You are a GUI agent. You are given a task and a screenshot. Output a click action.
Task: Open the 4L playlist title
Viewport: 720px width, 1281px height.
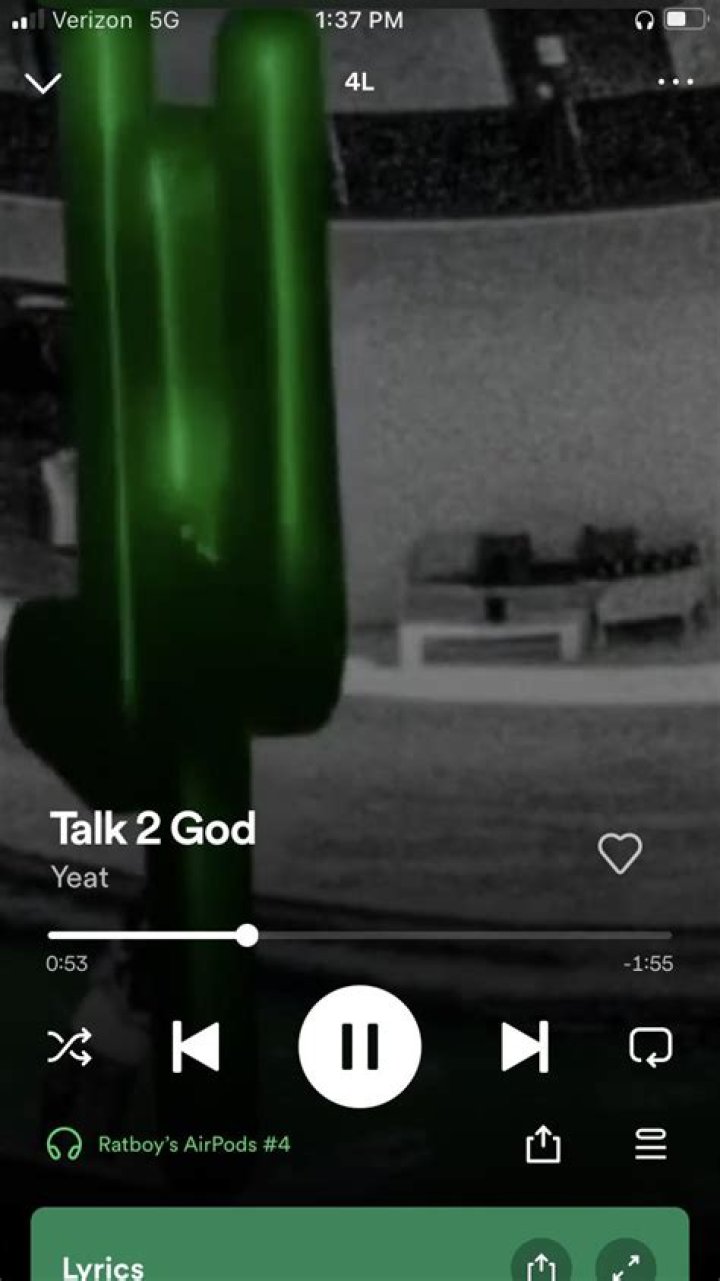click(x=359, y=81)
